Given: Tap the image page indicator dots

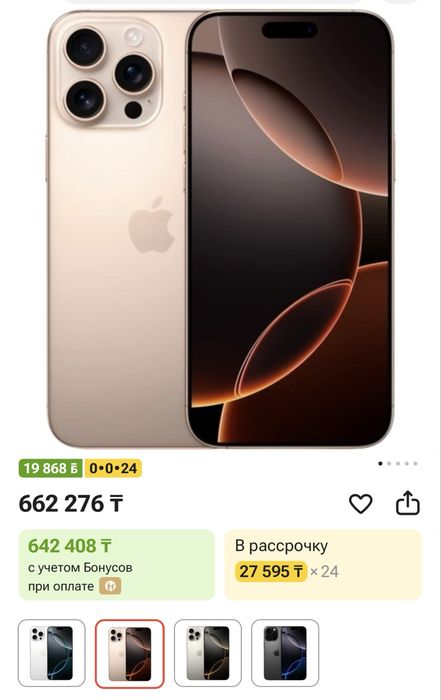Looking at the screenshot, I should point(398,463).
